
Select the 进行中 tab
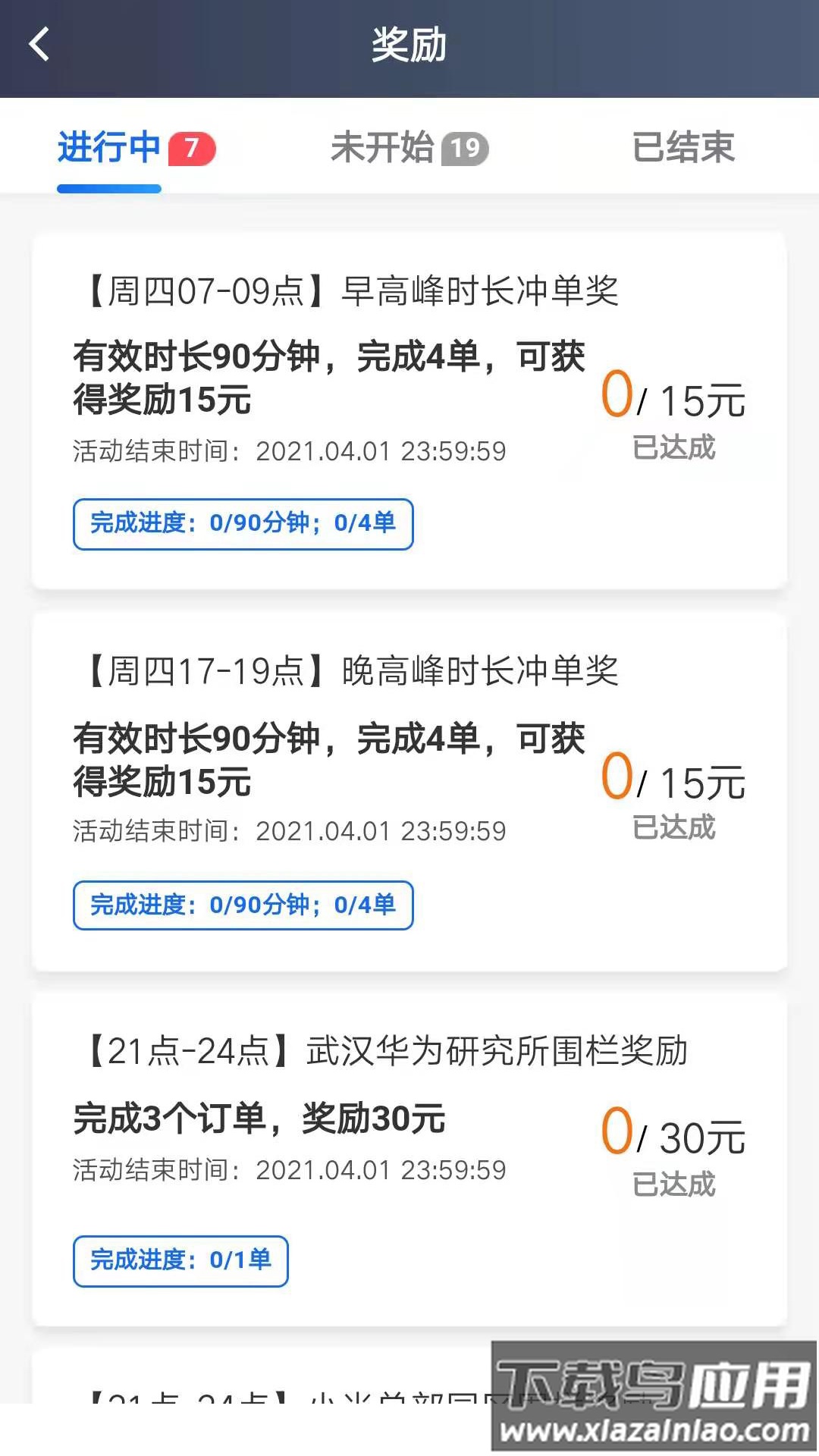pyautogui.click(x=108, y=148)
